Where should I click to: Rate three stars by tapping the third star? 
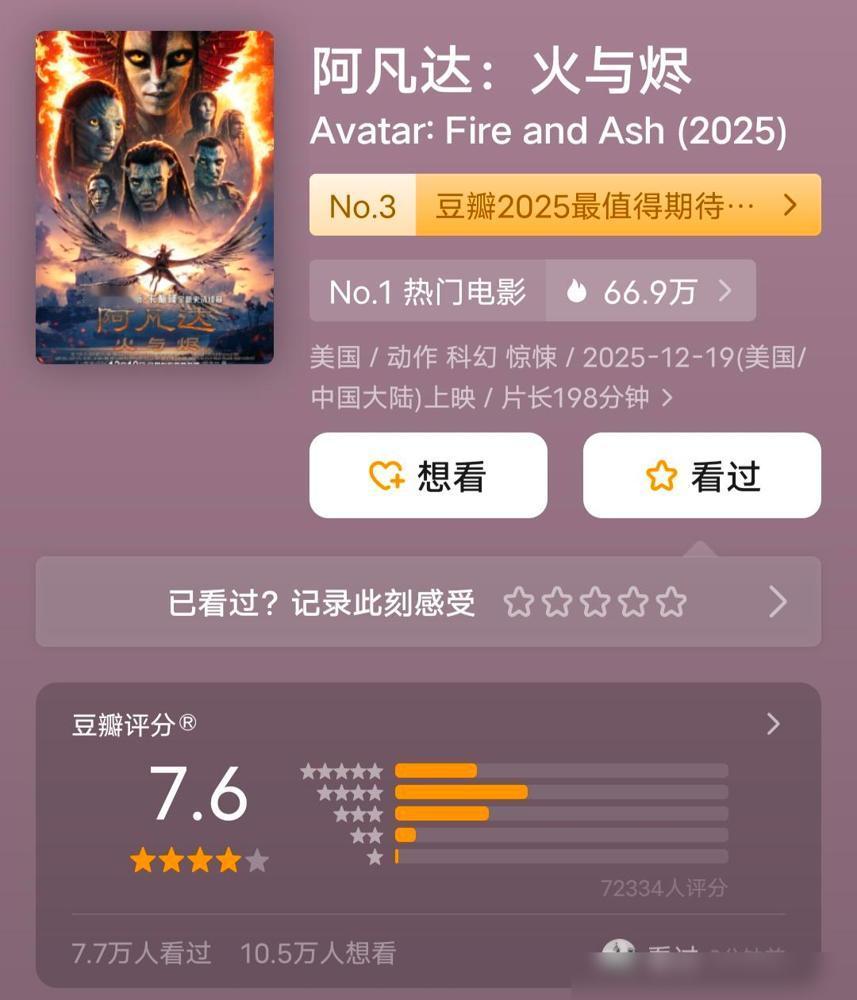pyautogui.click(x=596, y=601)
